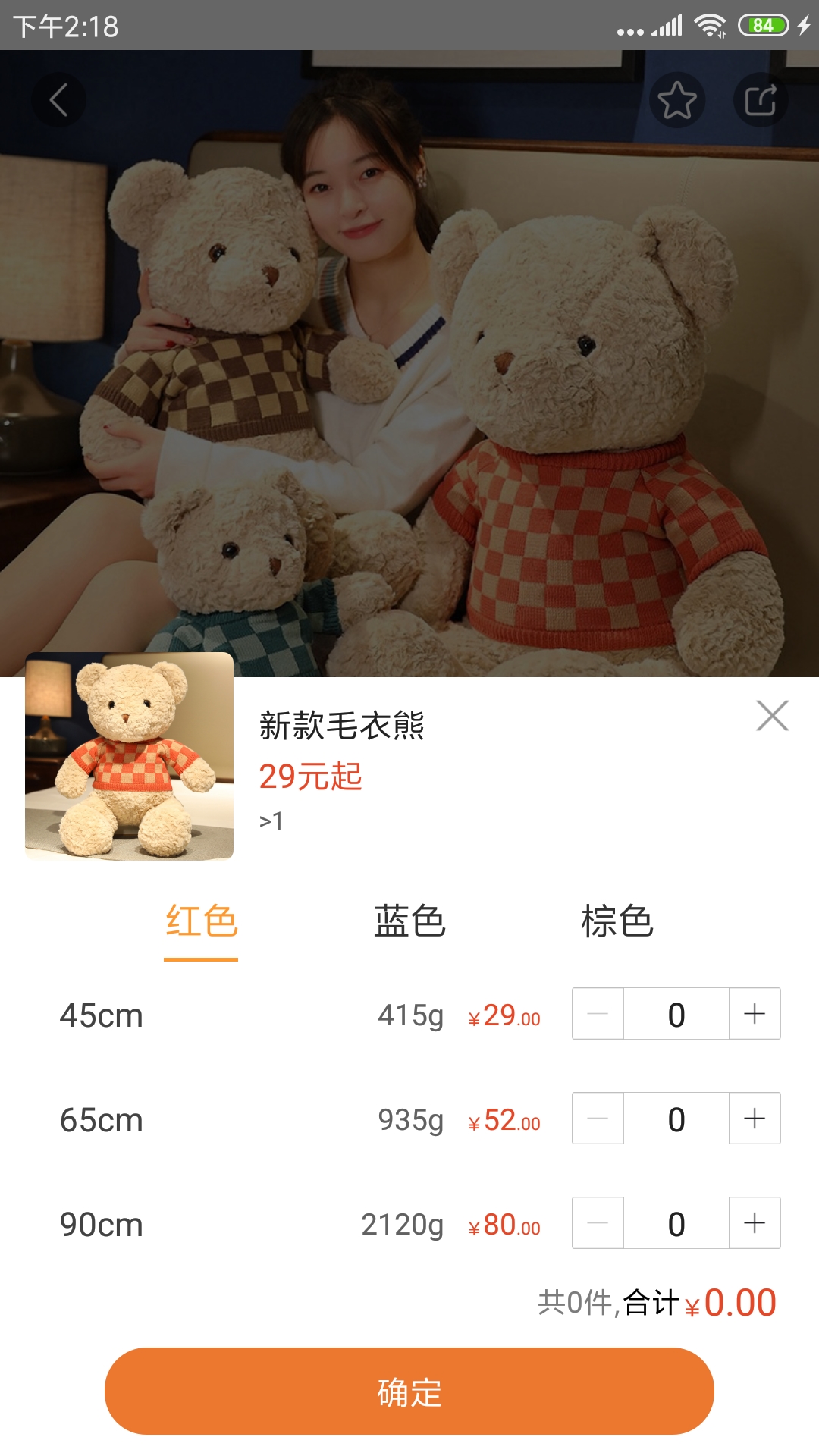Decrease 90cm quantity with minus icon
Viewport: 819px width, 1456px height.
pyautogui.click(x=598, y=1223)
